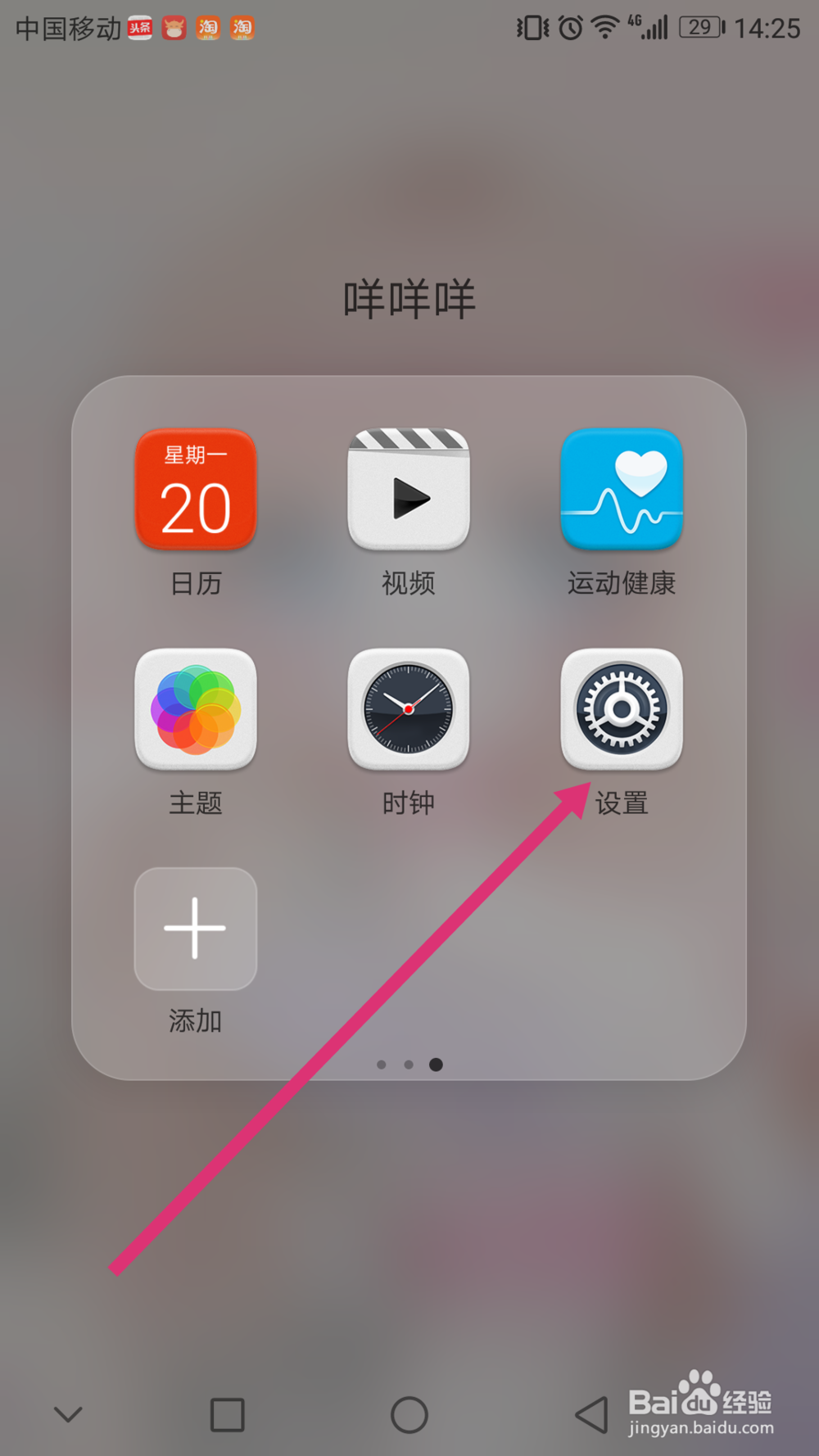The width and height of the screenshot is (819, 1456).
Task: Tap the folder title 咩咩咩 to rename it
Action: point(409,297)
